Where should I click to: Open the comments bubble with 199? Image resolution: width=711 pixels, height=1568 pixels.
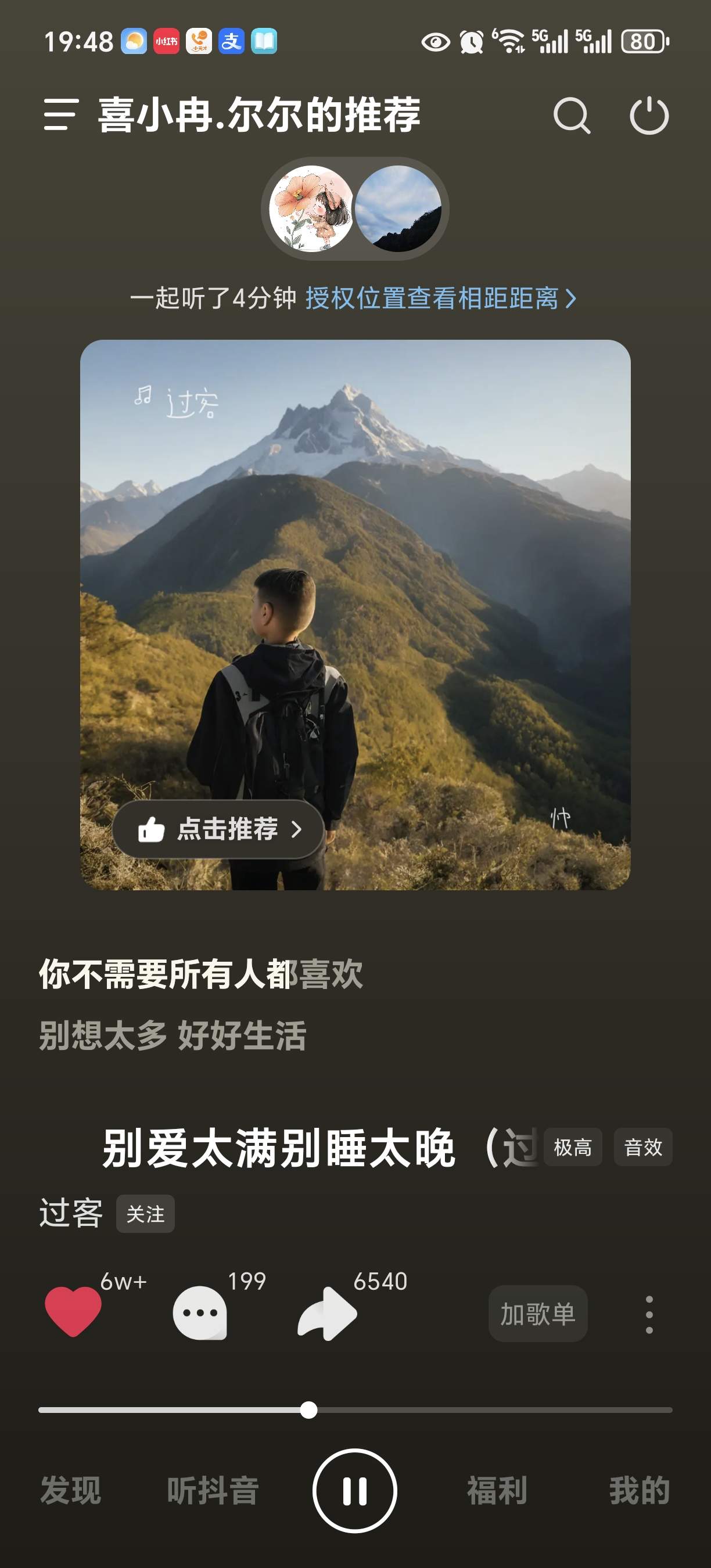pos(200,1313)
